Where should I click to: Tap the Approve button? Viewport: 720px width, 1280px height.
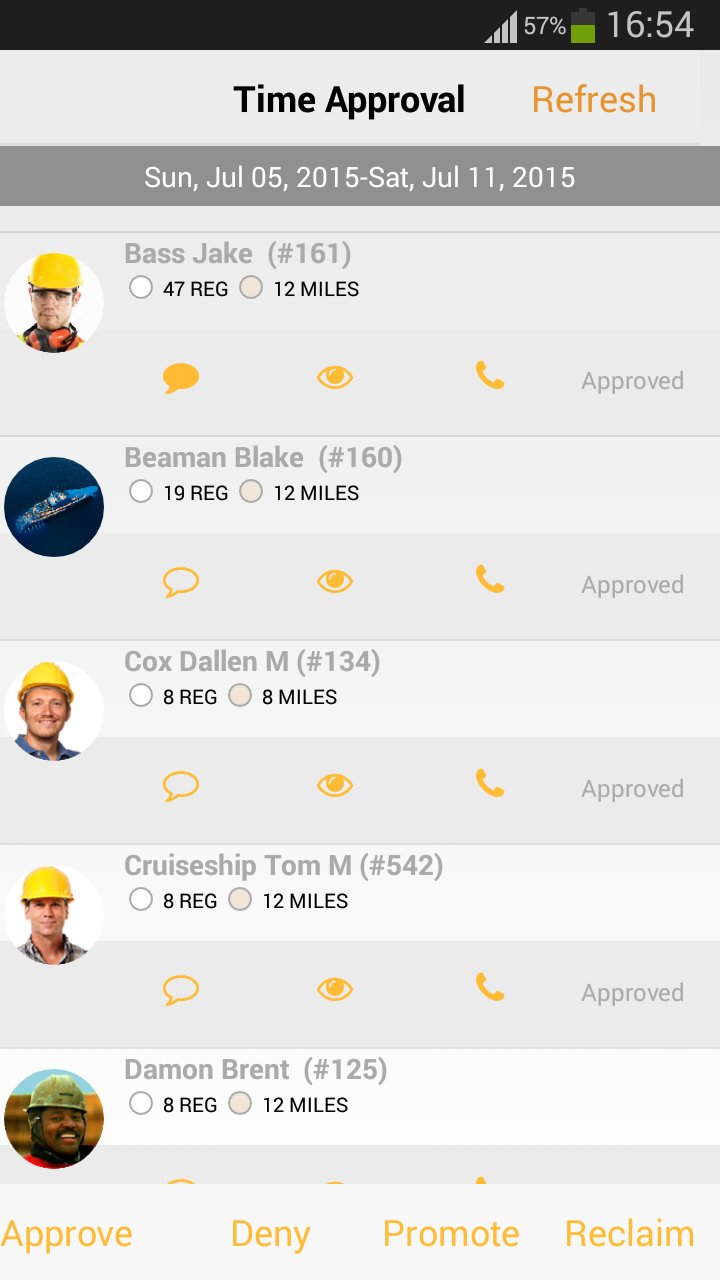point(67,1234)
